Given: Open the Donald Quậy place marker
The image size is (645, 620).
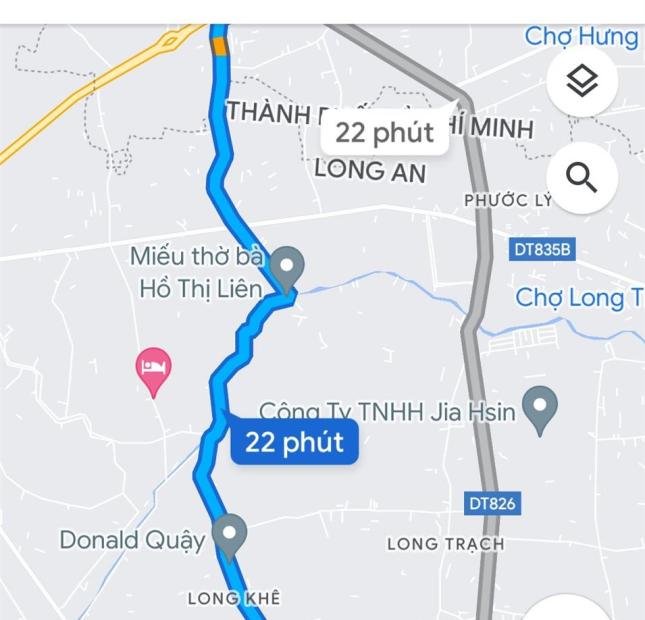Looking at the screenshot, I should 230,535.
